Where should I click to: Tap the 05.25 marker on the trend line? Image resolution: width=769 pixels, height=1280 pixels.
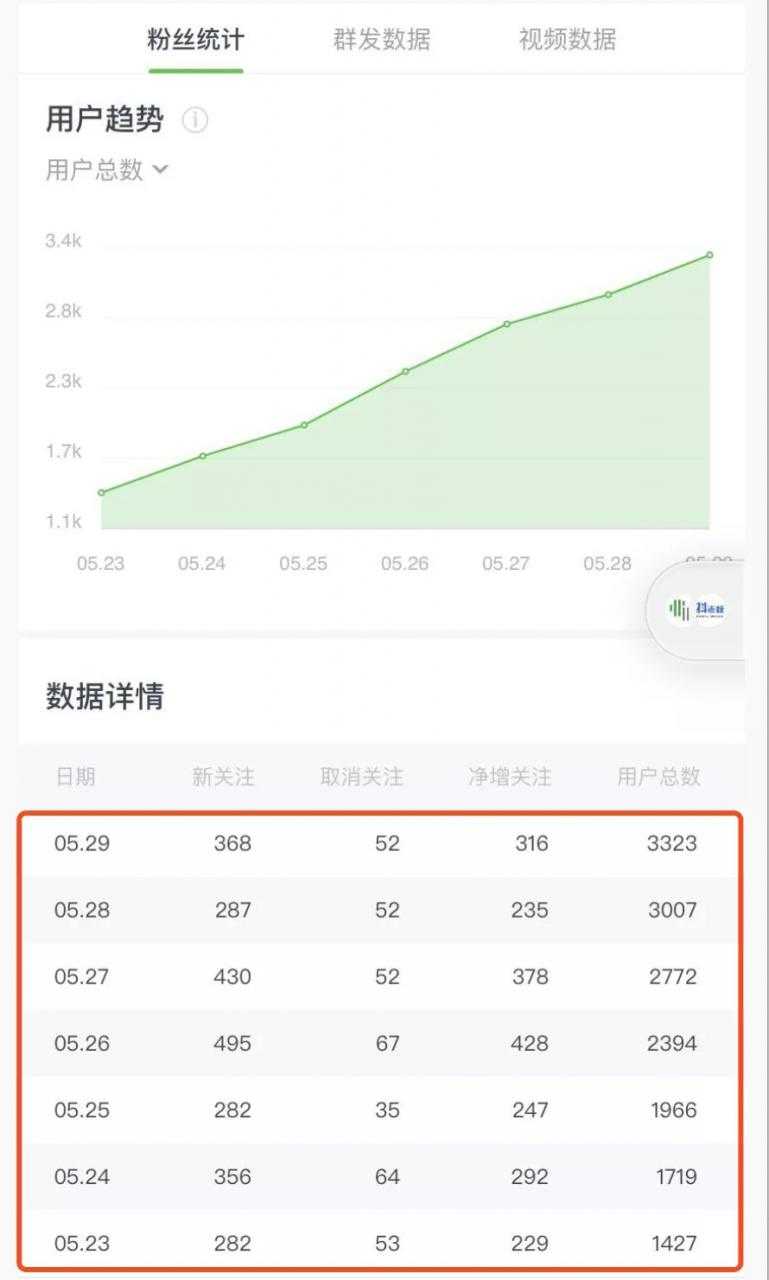coord(303,425)
